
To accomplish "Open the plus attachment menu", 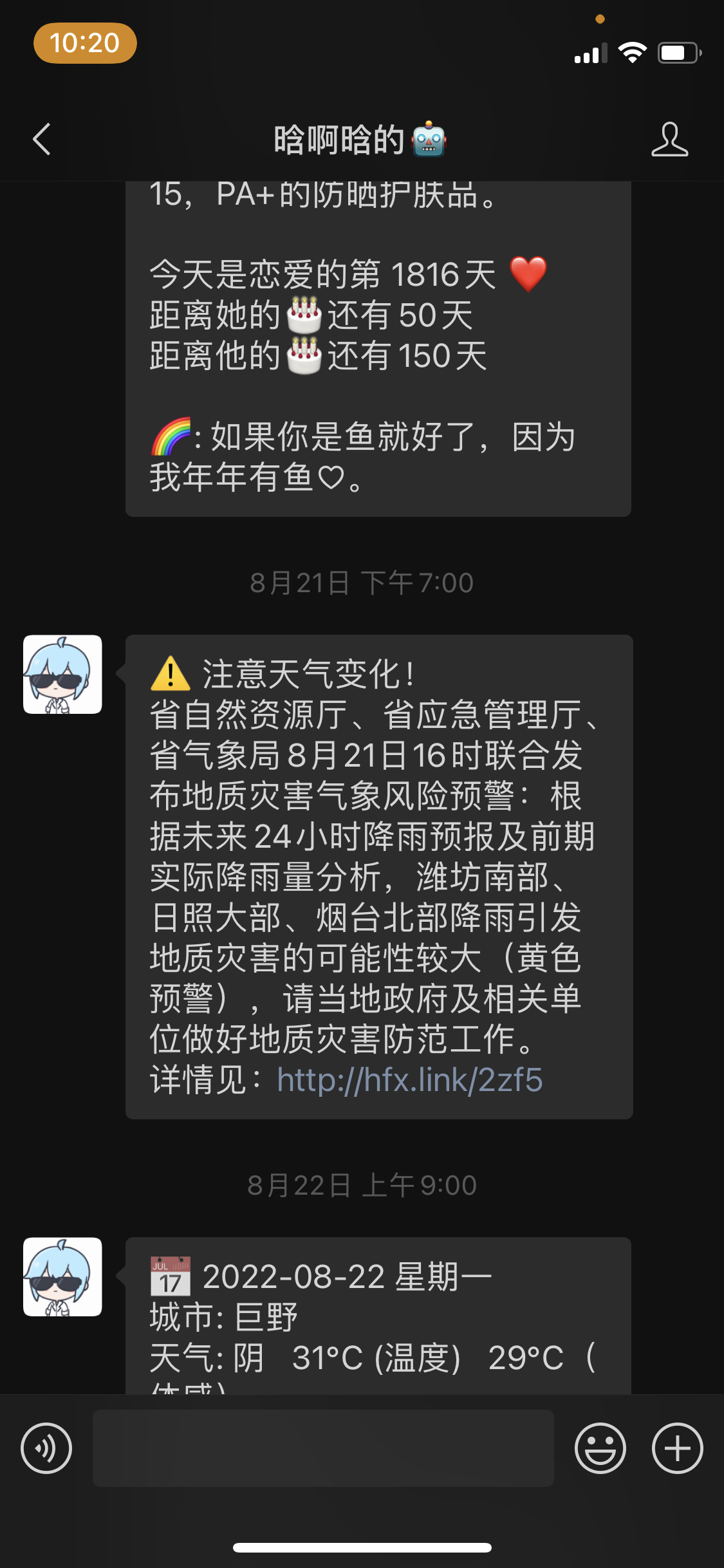I will tap(677, 1448).
